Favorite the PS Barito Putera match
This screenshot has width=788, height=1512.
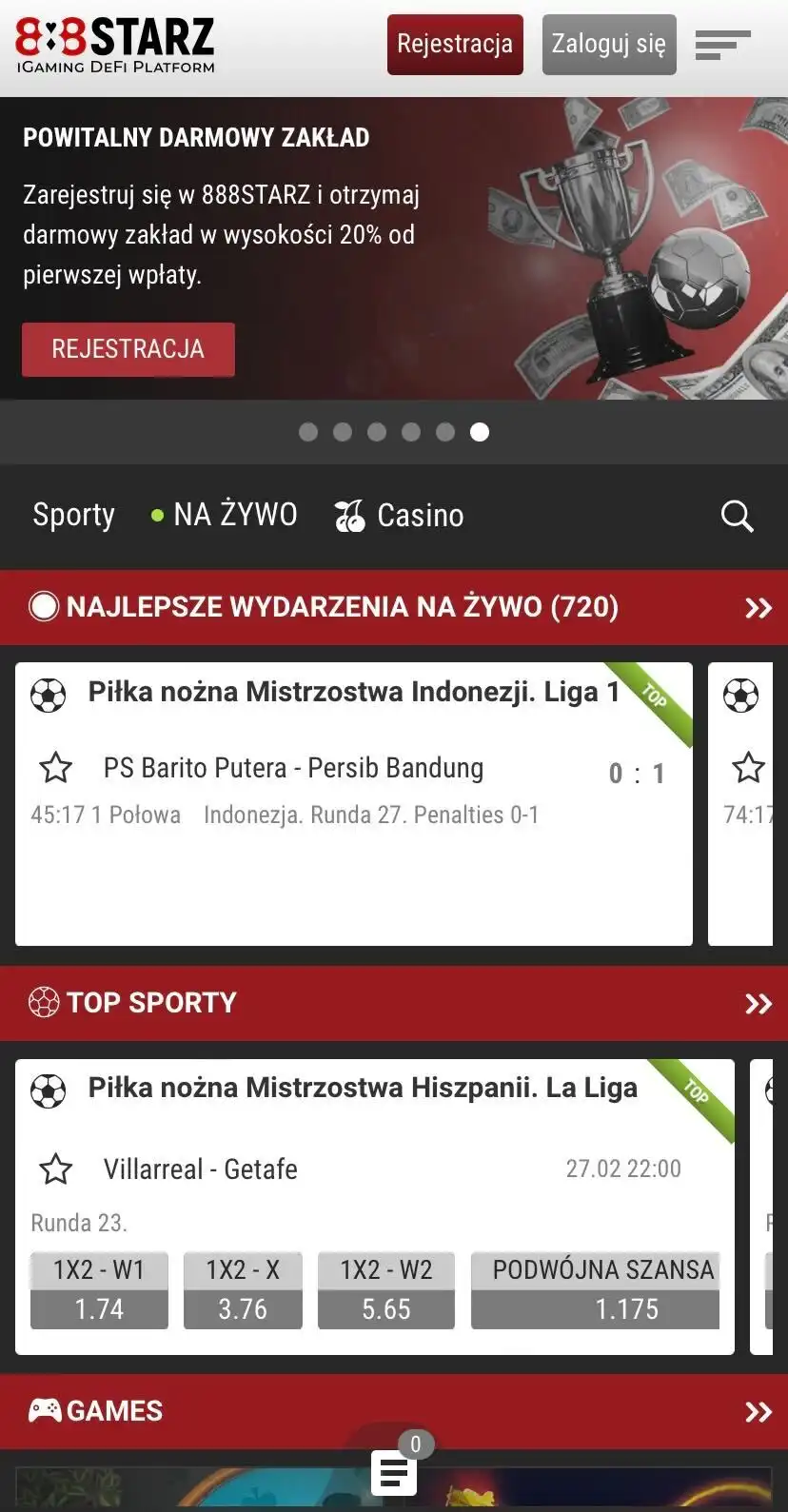coord(56,768)
